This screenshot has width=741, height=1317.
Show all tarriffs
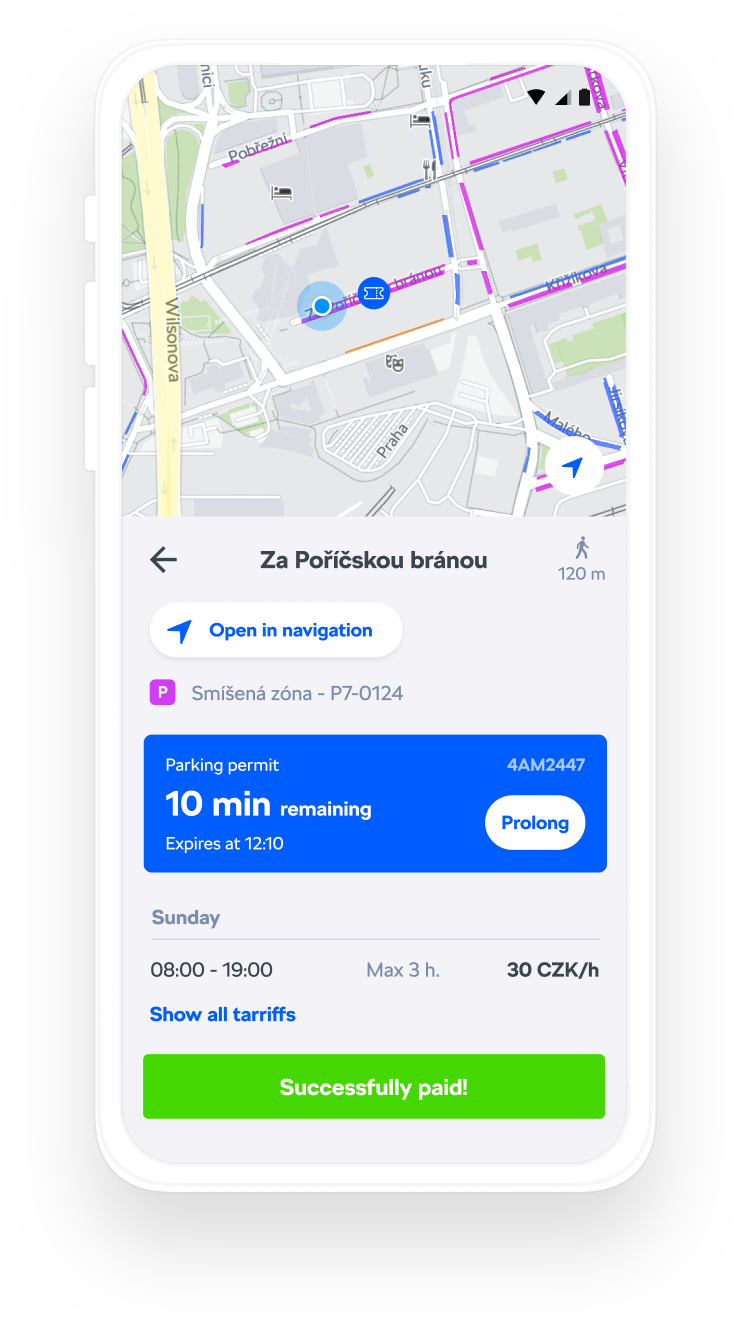pos(223,1014)
